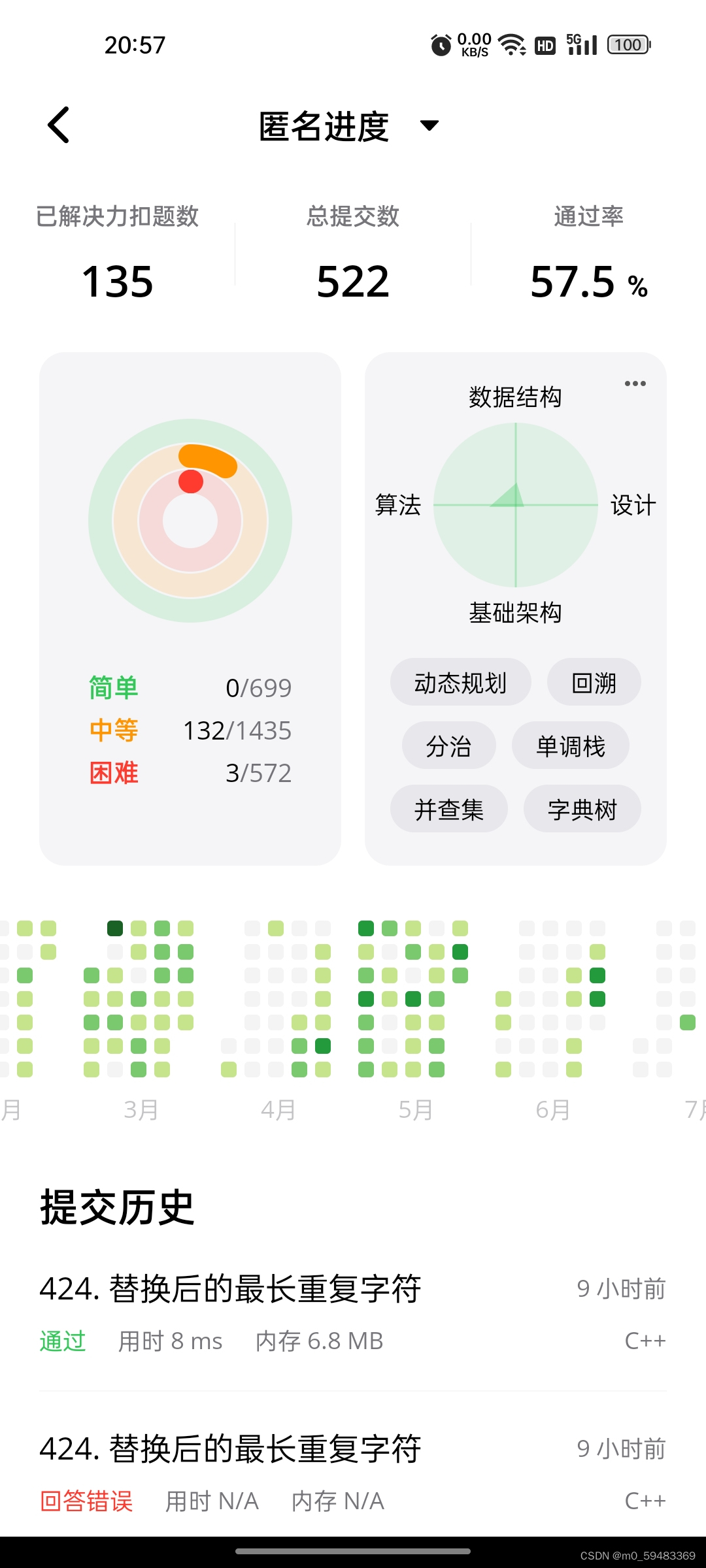Tap the 分治 chip
706x1568 pixels.
tap(449, 745)
